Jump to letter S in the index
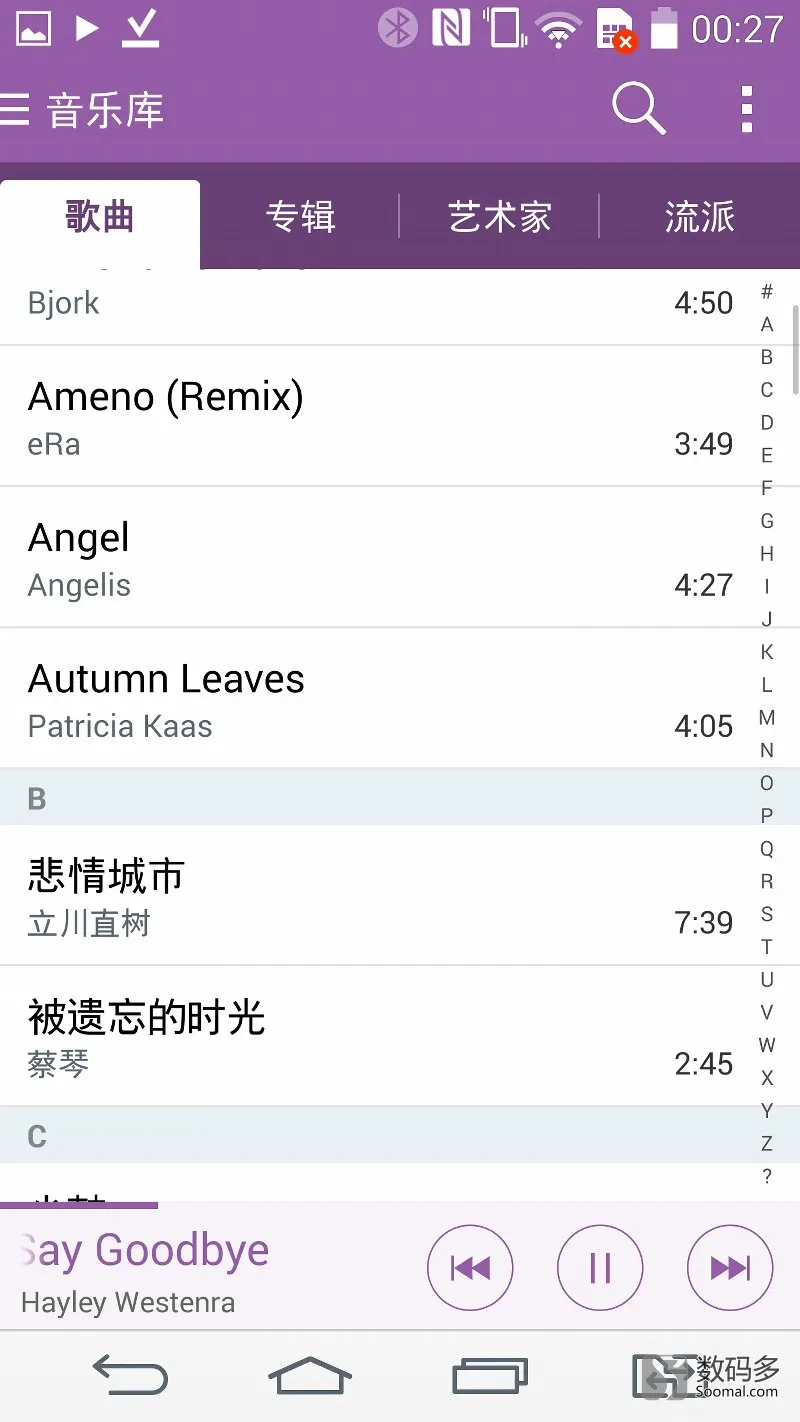Image resolution: width=800 pixels, height=1422 pixels. point(767,914)
